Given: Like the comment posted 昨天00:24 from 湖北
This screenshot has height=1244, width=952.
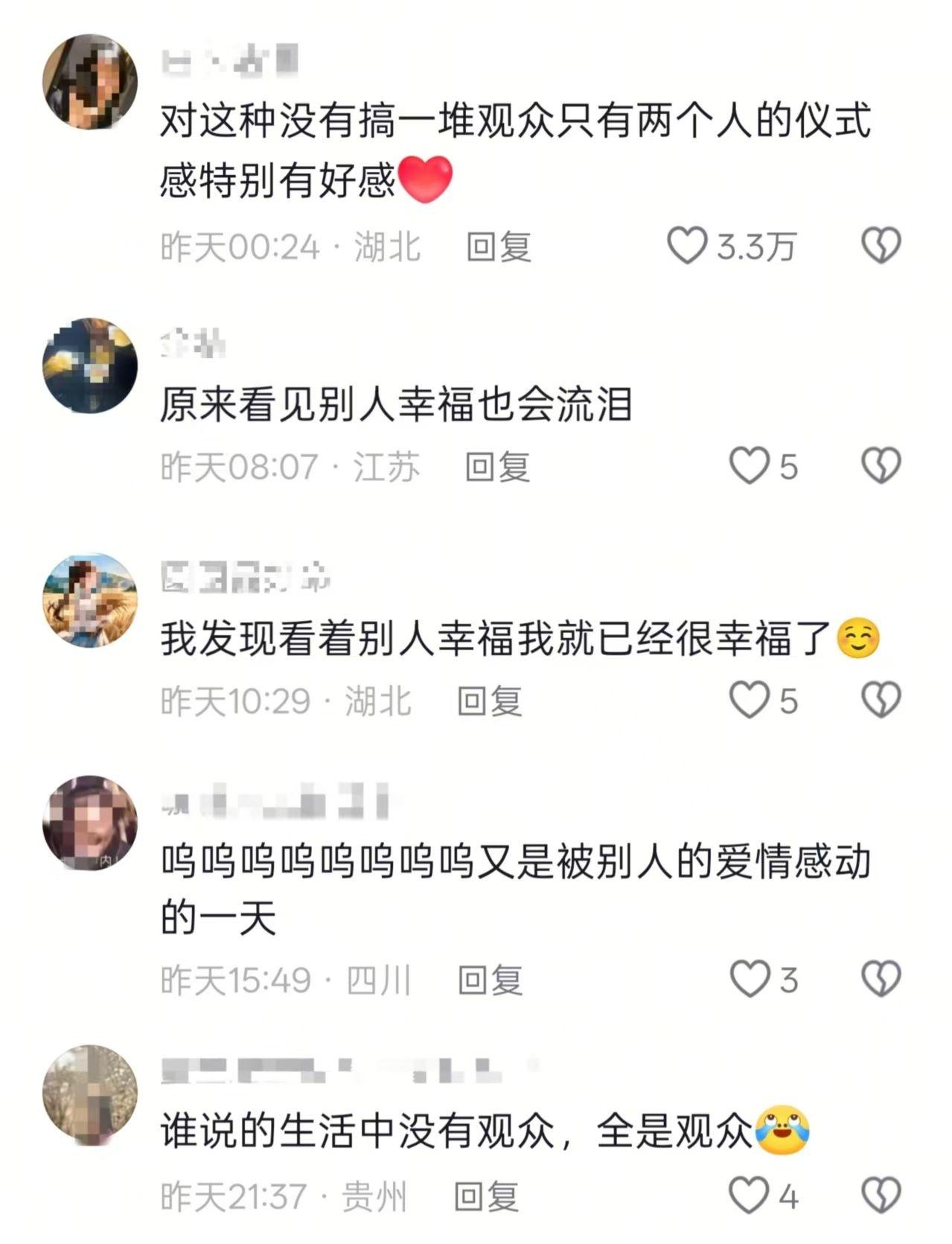Looking at the screenshot, I should pos(686,246).
